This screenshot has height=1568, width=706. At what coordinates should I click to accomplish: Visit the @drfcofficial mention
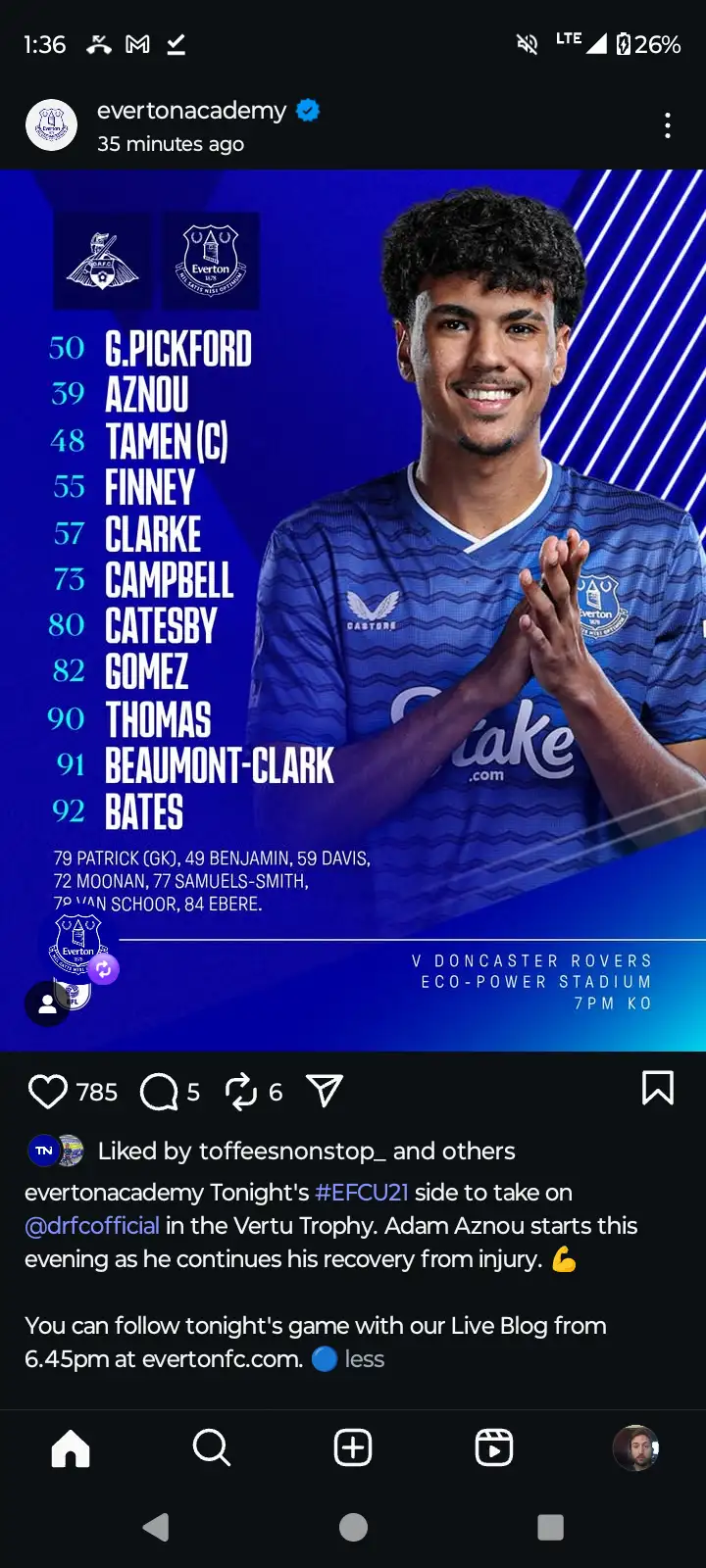pos(92,1226)
